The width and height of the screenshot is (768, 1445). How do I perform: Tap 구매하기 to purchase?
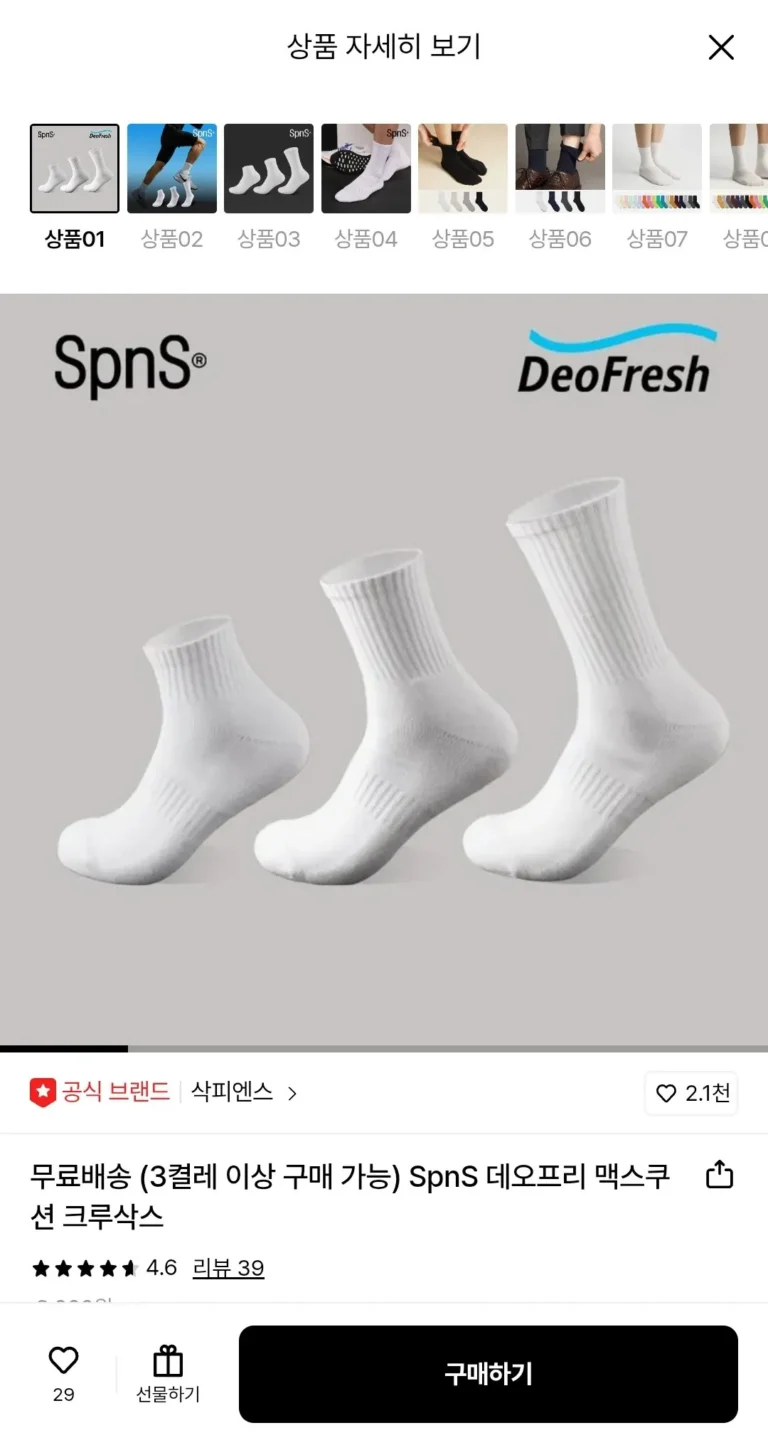pyautogui.click(x=488, y=1374)
